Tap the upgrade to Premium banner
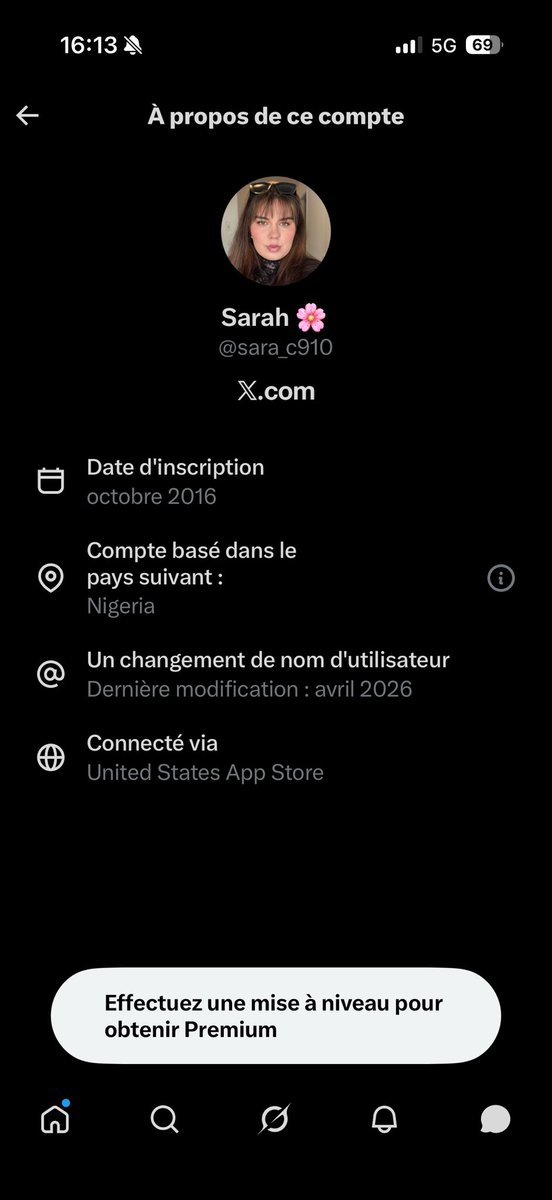The image size is (552, 1200). tap(275, 1015)
